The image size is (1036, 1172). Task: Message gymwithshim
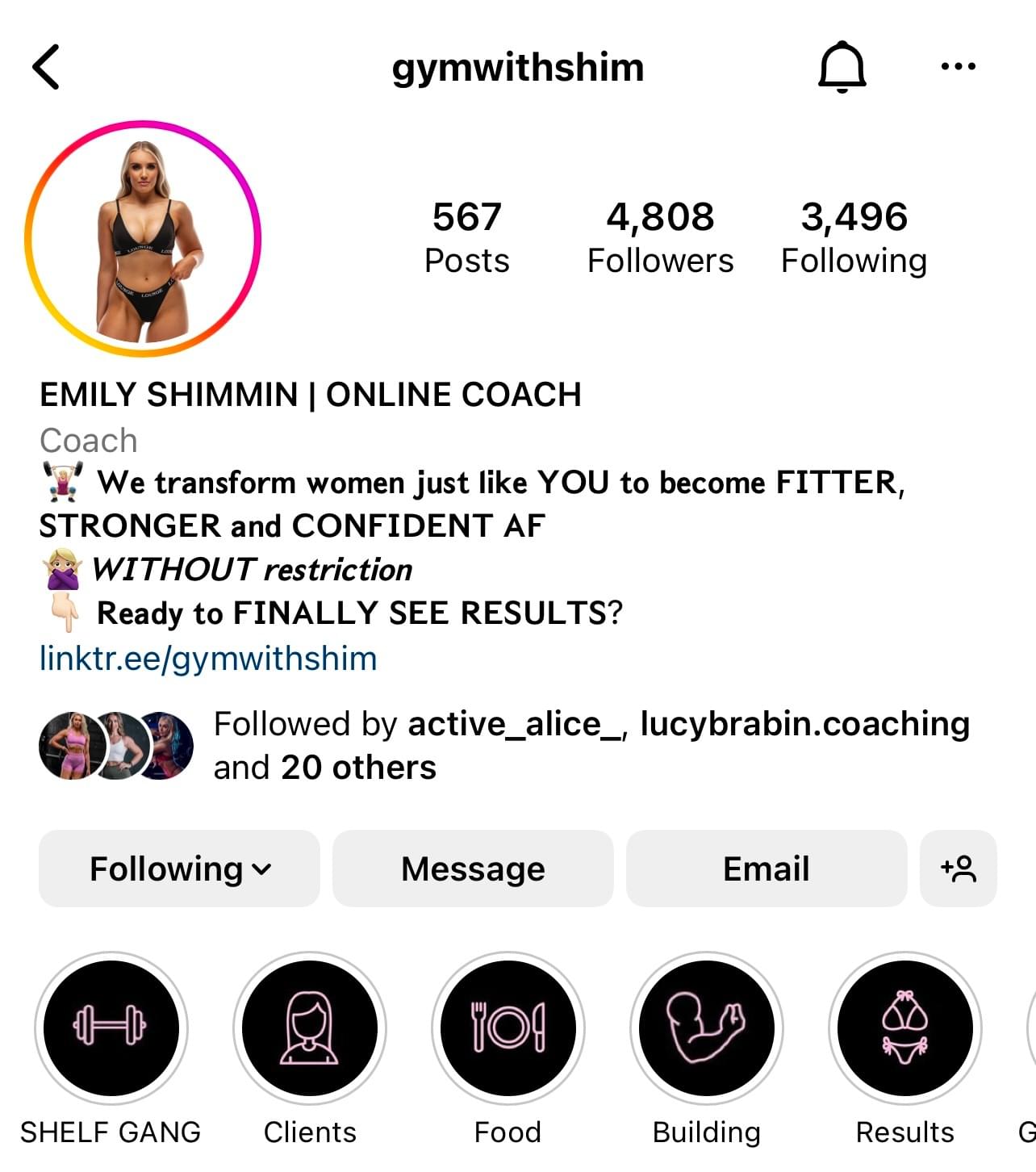tap(473, 869)
